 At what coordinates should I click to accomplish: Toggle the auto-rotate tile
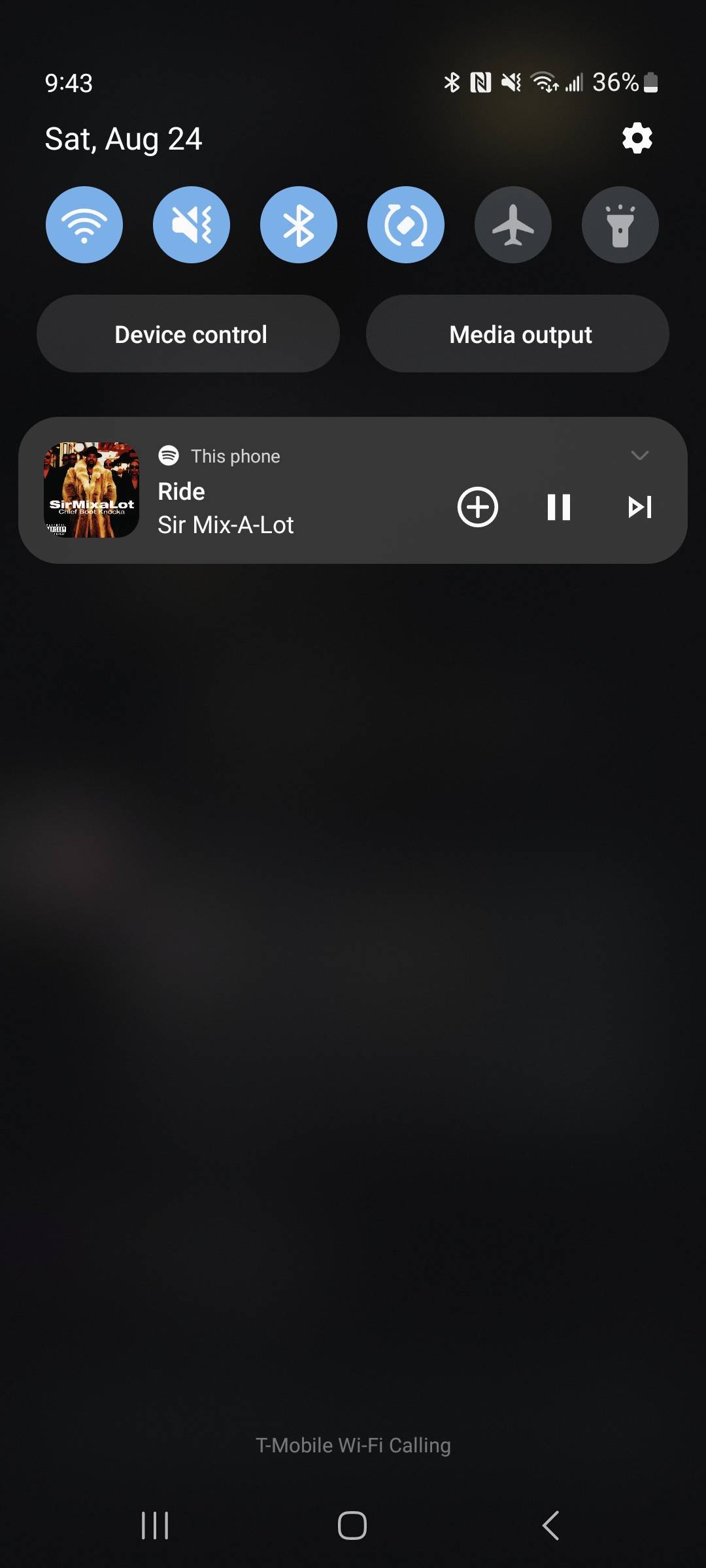(x=406, y=225)
